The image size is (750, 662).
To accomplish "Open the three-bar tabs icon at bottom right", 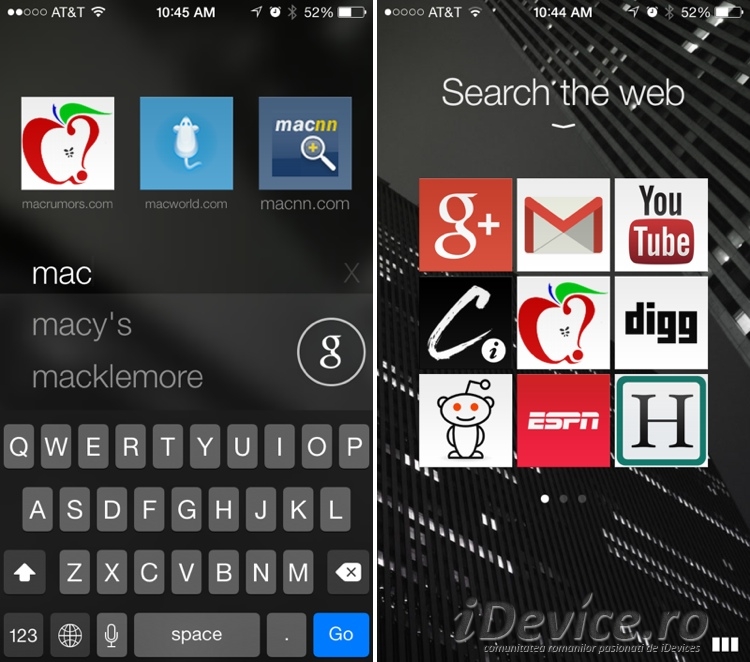I will (x=726, y=643).
